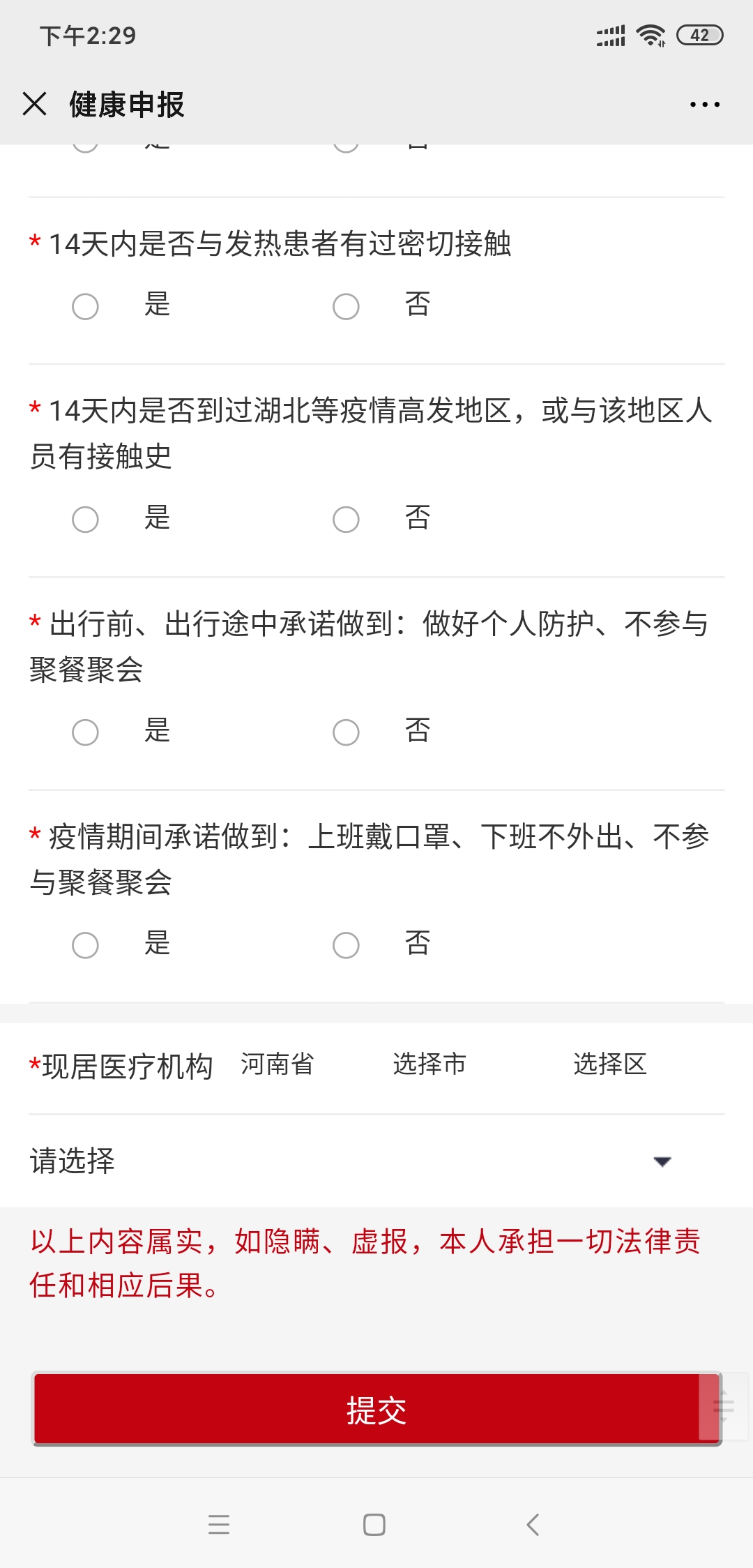Image resolution: width=753 pixels, height=1568 pixels.
Task: Go back using the system back button
Action: pos(533,1525)
